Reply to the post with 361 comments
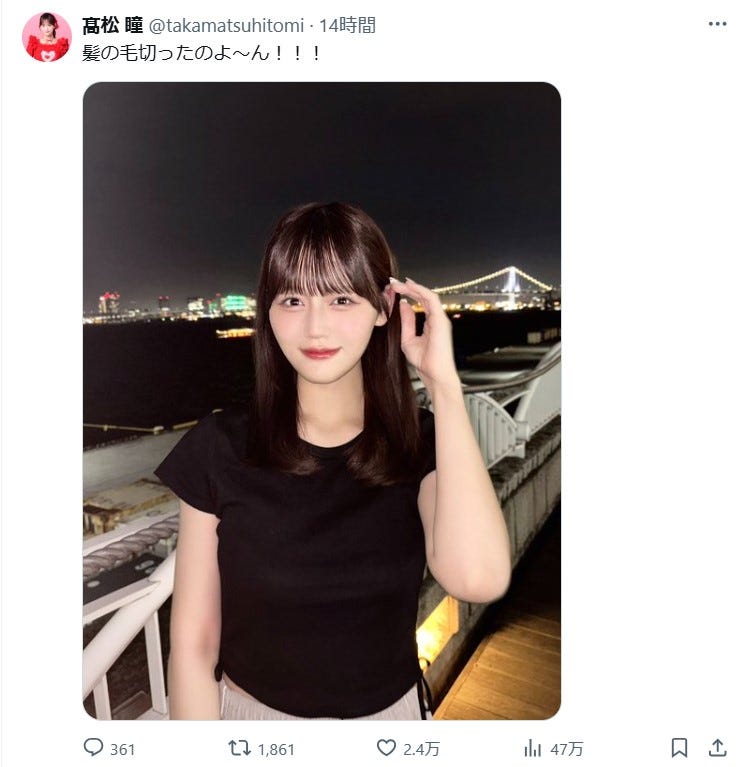The width and height of the screenshot is (747, 767). [94, 748]
